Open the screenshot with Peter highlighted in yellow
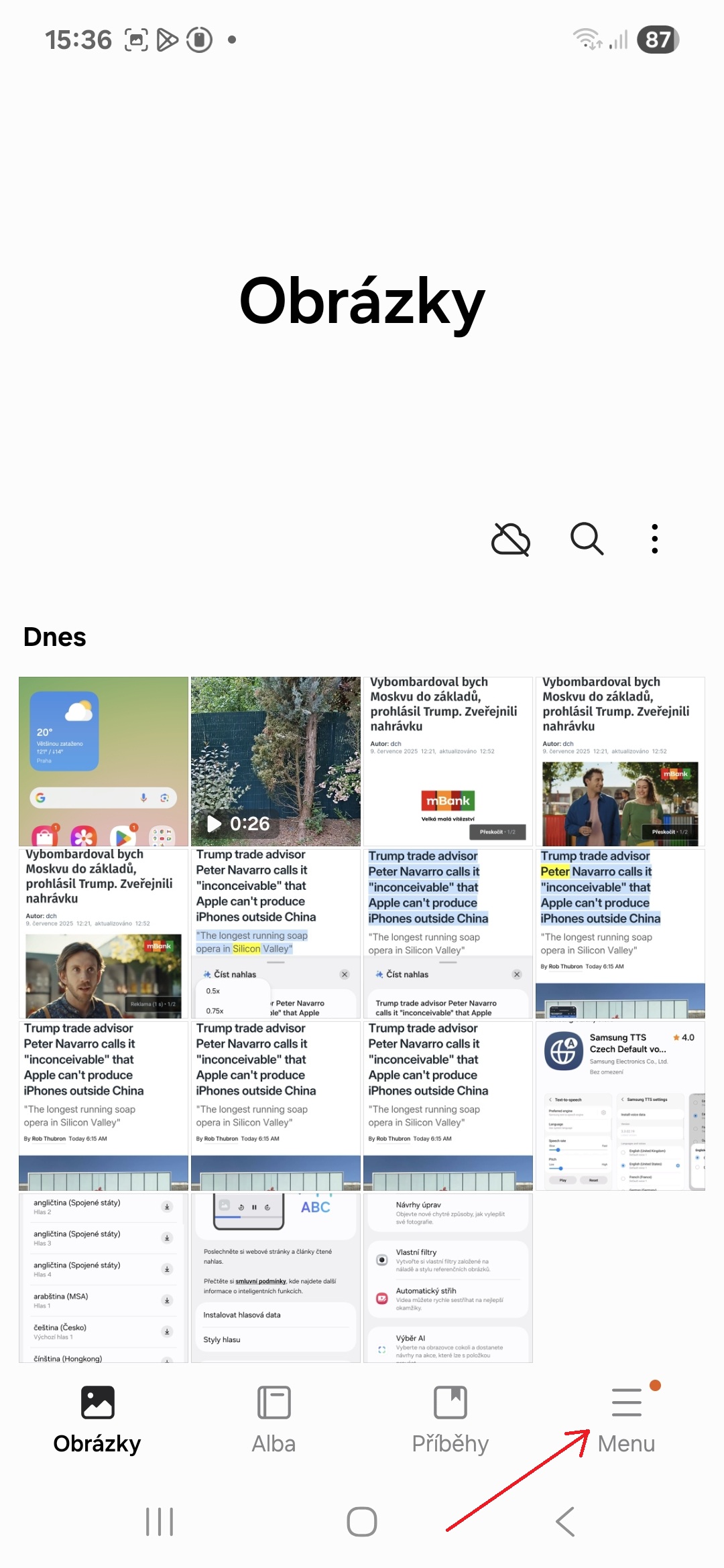This screenshot has width=724, height=1568. (620, 933)
